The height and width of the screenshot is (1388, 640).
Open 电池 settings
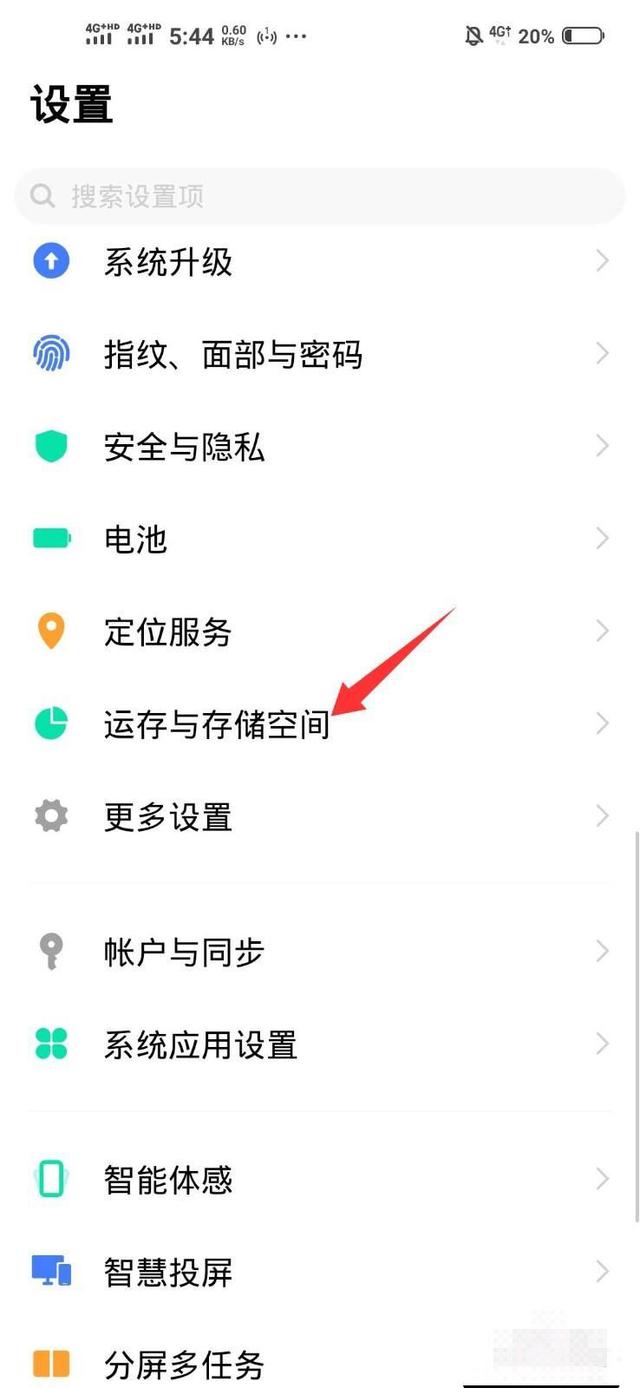pos(320,539)
